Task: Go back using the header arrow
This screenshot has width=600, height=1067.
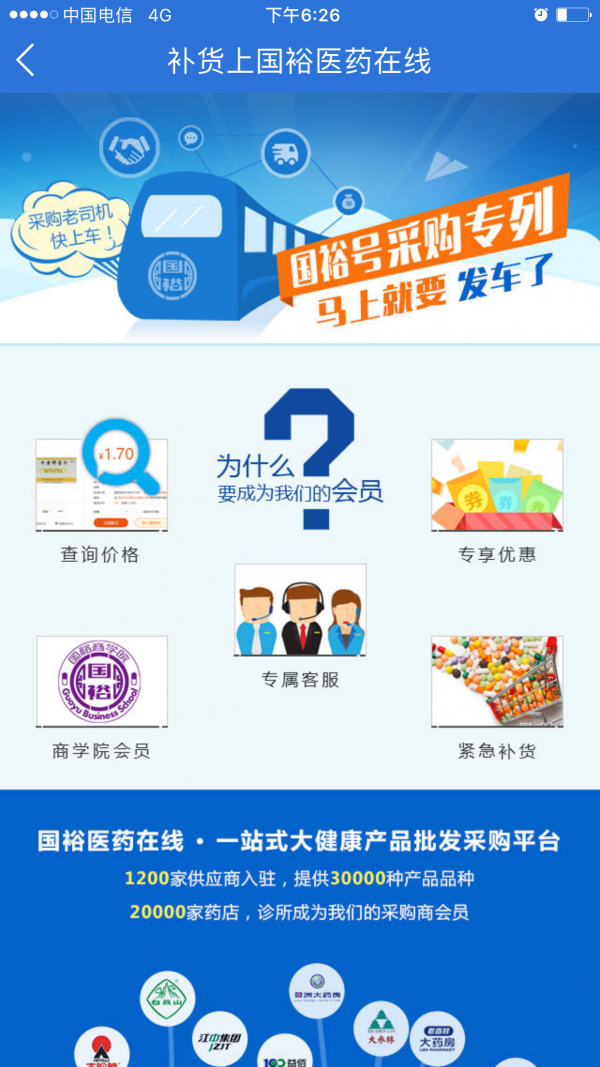Action: (26, 61)
